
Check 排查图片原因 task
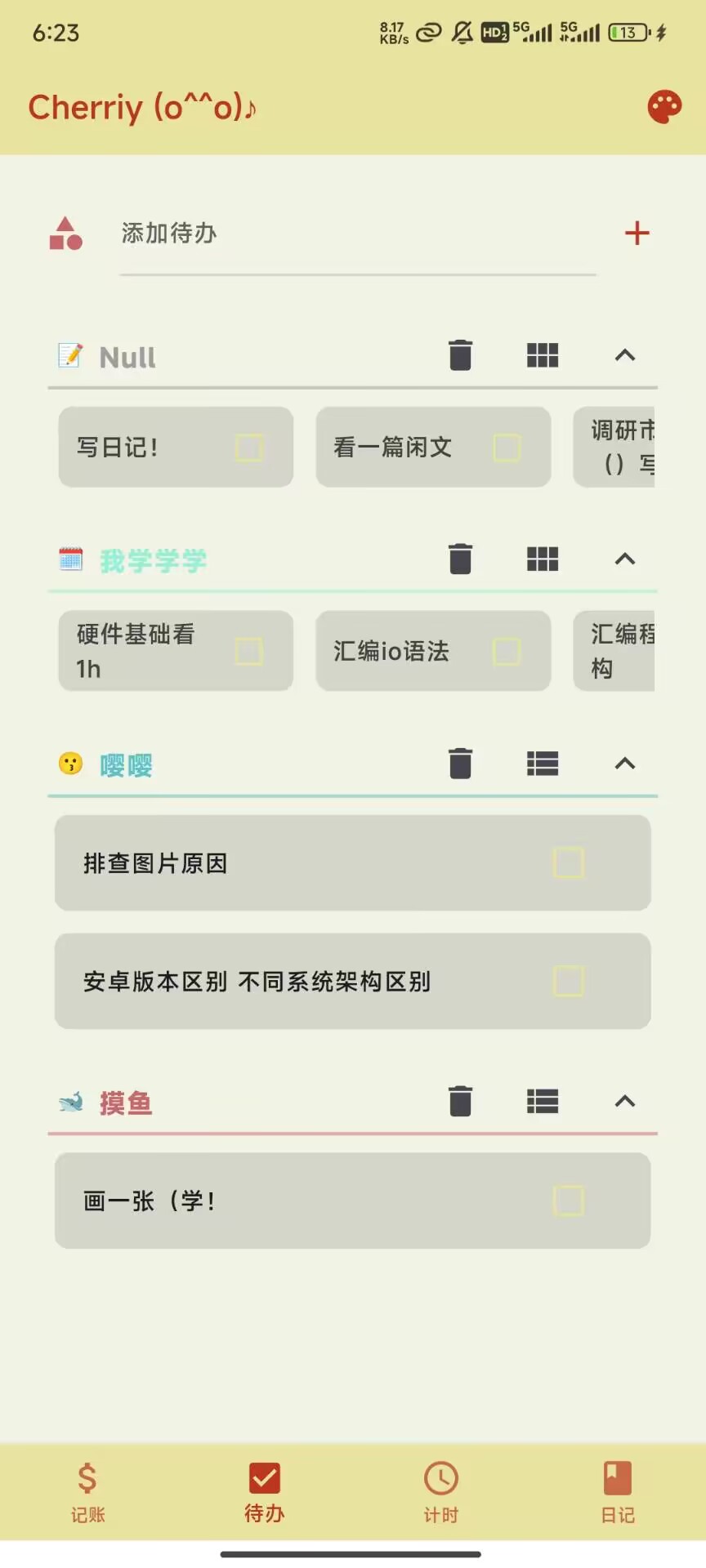point(568,862)
